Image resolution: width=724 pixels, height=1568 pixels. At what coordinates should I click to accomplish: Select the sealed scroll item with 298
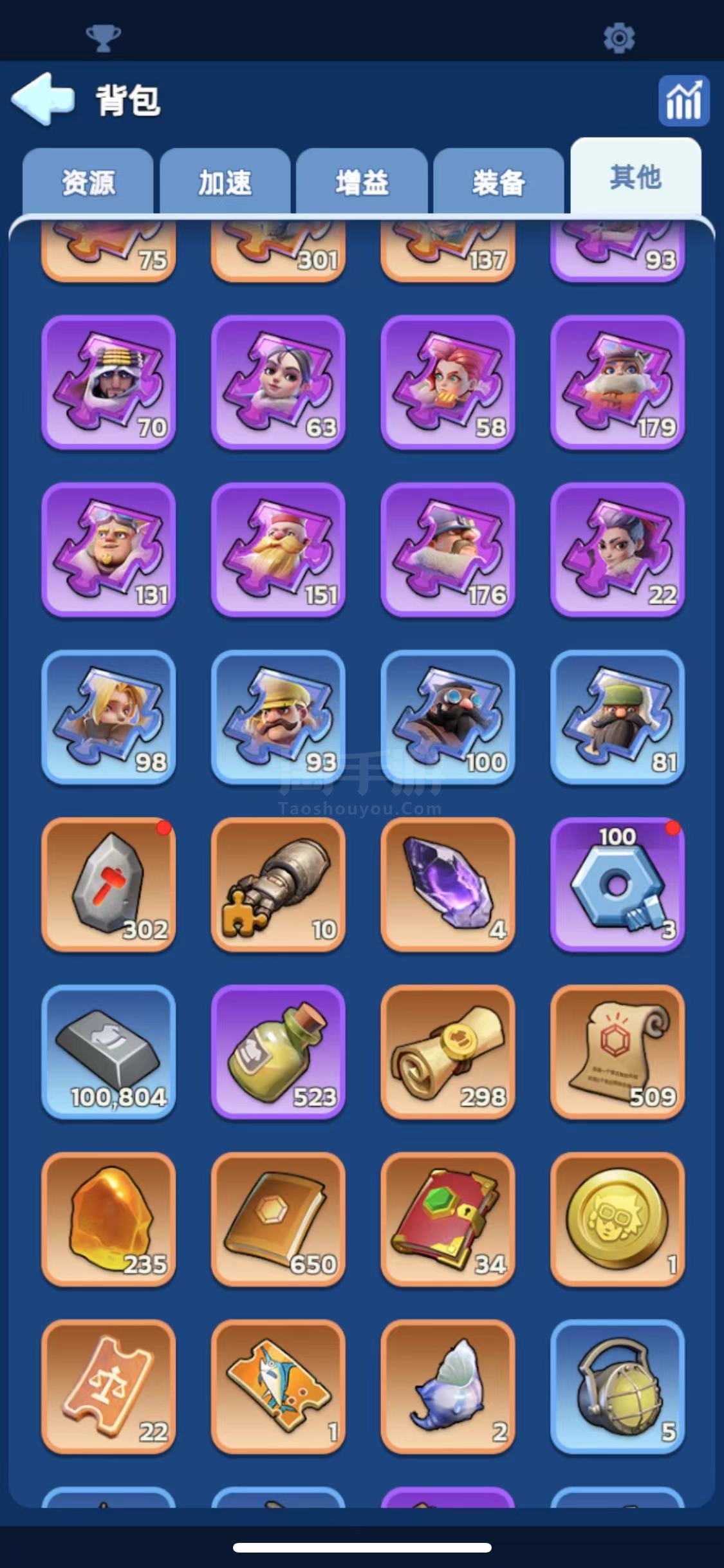click(448, 1052)
